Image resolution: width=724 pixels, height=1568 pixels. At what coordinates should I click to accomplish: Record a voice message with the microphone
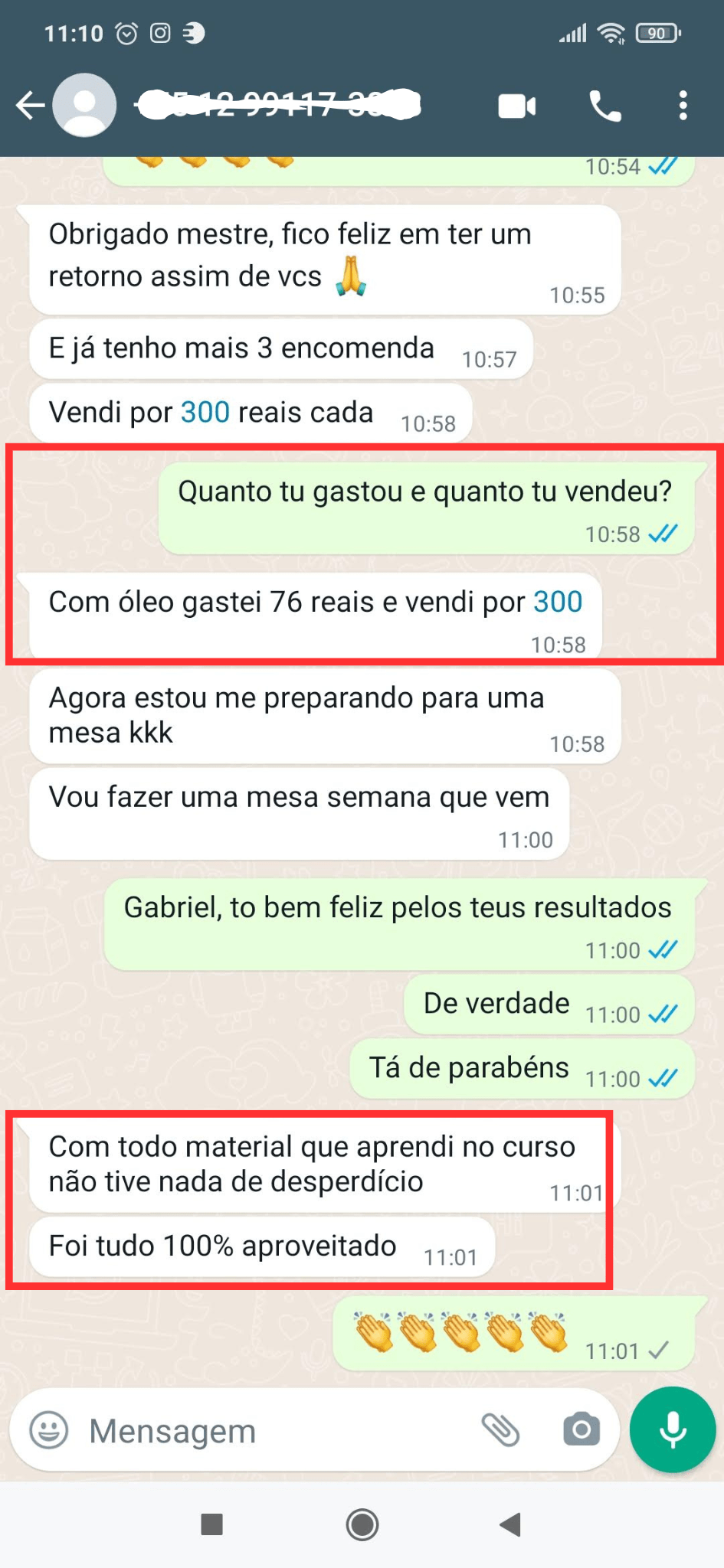[673, 1429]
